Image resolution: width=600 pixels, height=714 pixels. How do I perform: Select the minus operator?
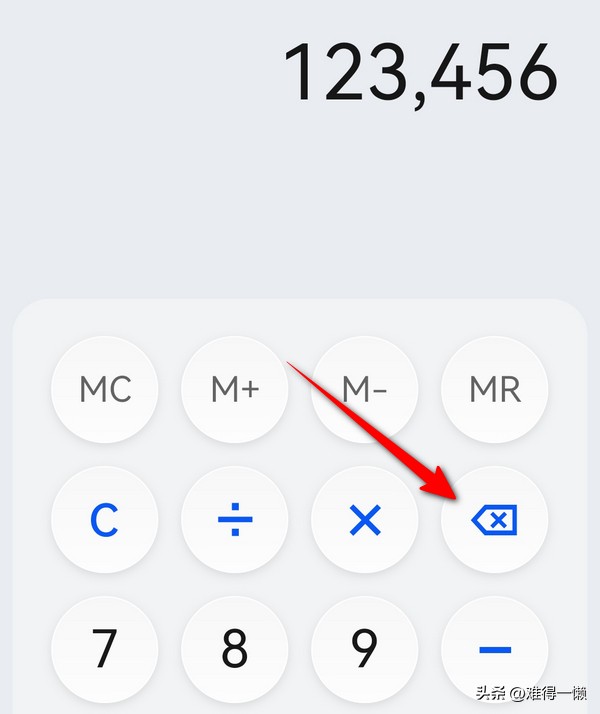coord(495,649)
